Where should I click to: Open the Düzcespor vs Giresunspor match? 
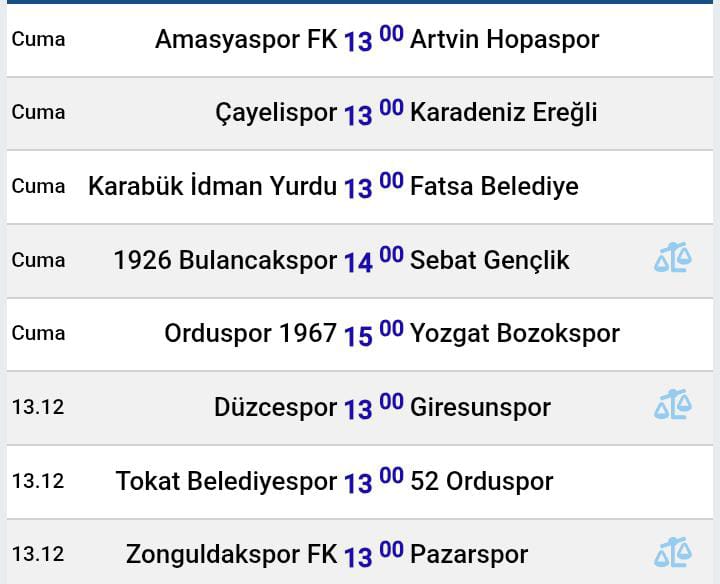coord(372,408)
